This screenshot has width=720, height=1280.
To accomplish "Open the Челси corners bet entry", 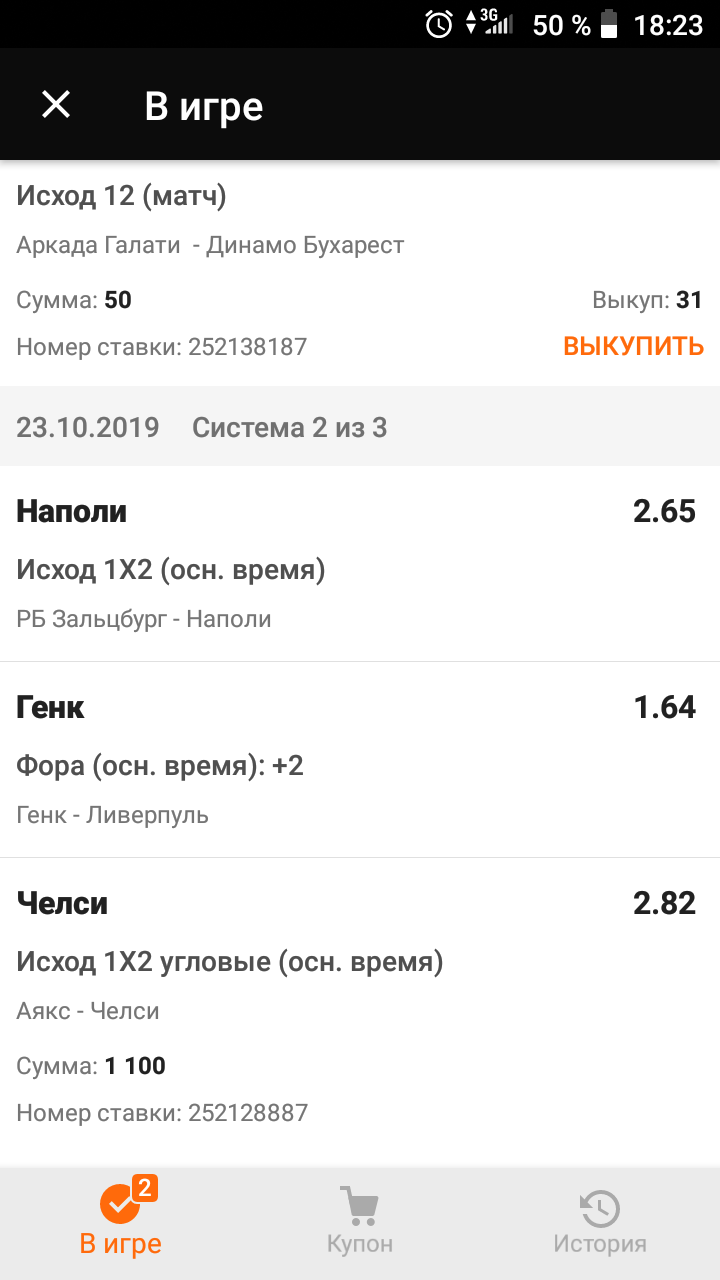I will coord(360,956).
